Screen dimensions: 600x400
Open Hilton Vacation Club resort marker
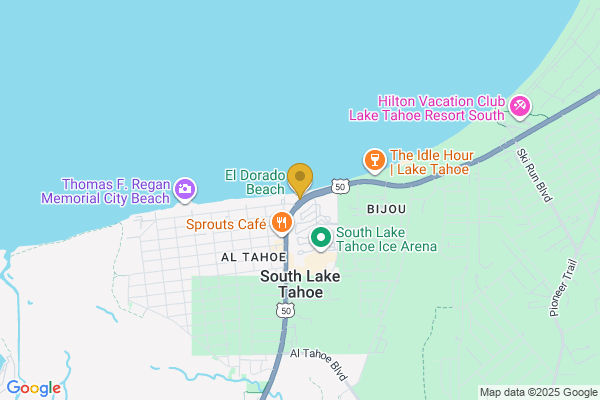coord(519,106)
